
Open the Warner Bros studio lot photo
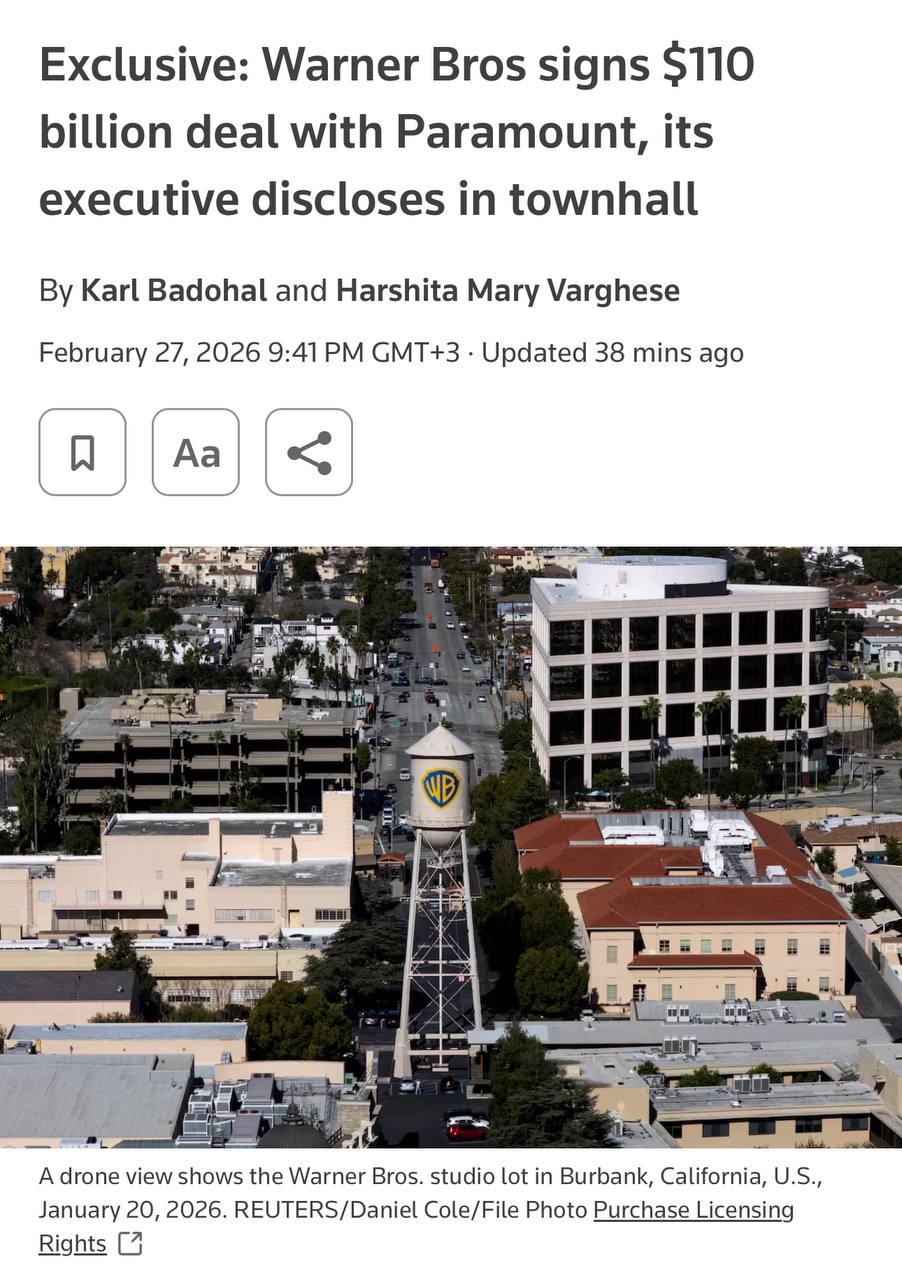[x=450, y=846]
